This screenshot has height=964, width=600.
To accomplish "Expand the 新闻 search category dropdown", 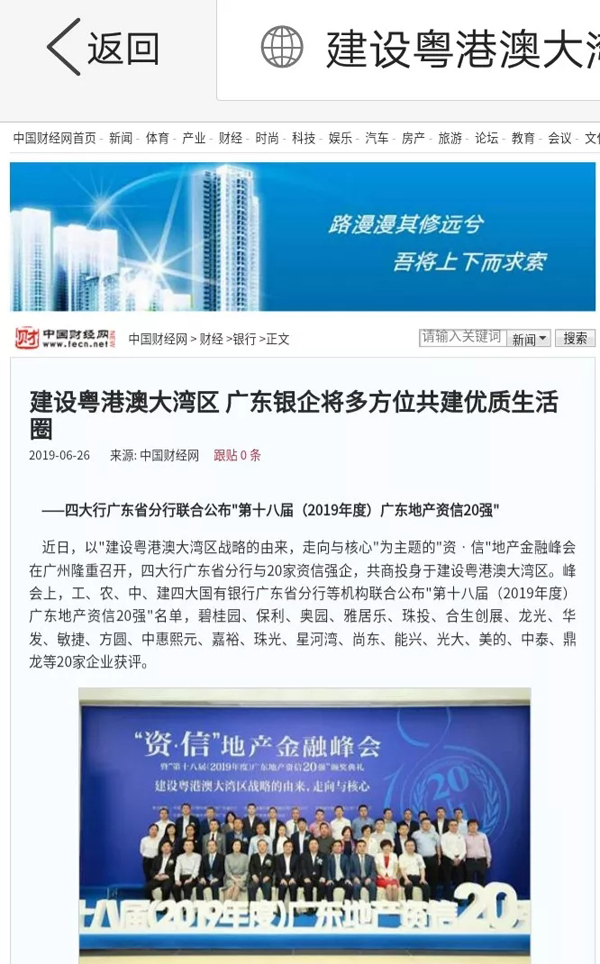I will tap(530, 339).
